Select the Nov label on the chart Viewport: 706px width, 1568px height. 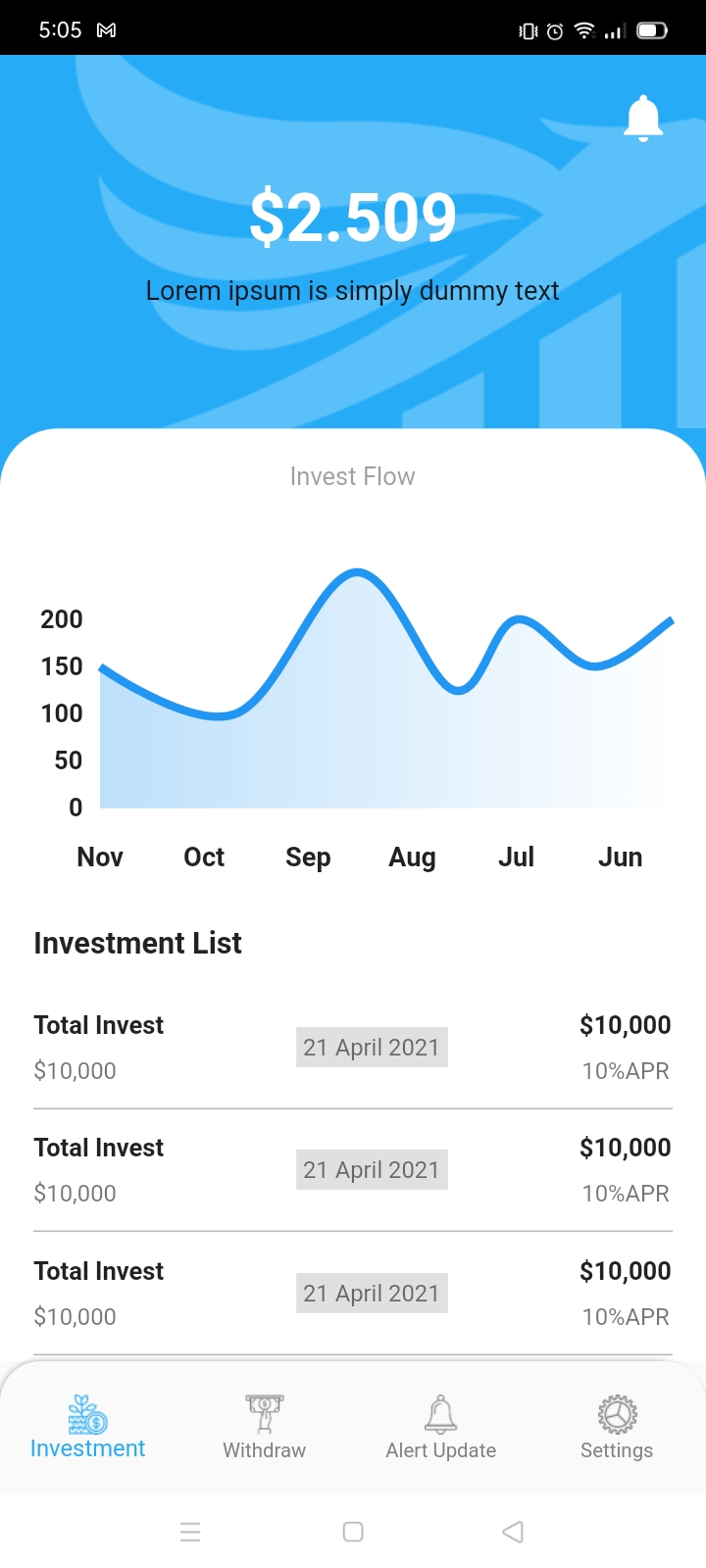tap(99, 857)
